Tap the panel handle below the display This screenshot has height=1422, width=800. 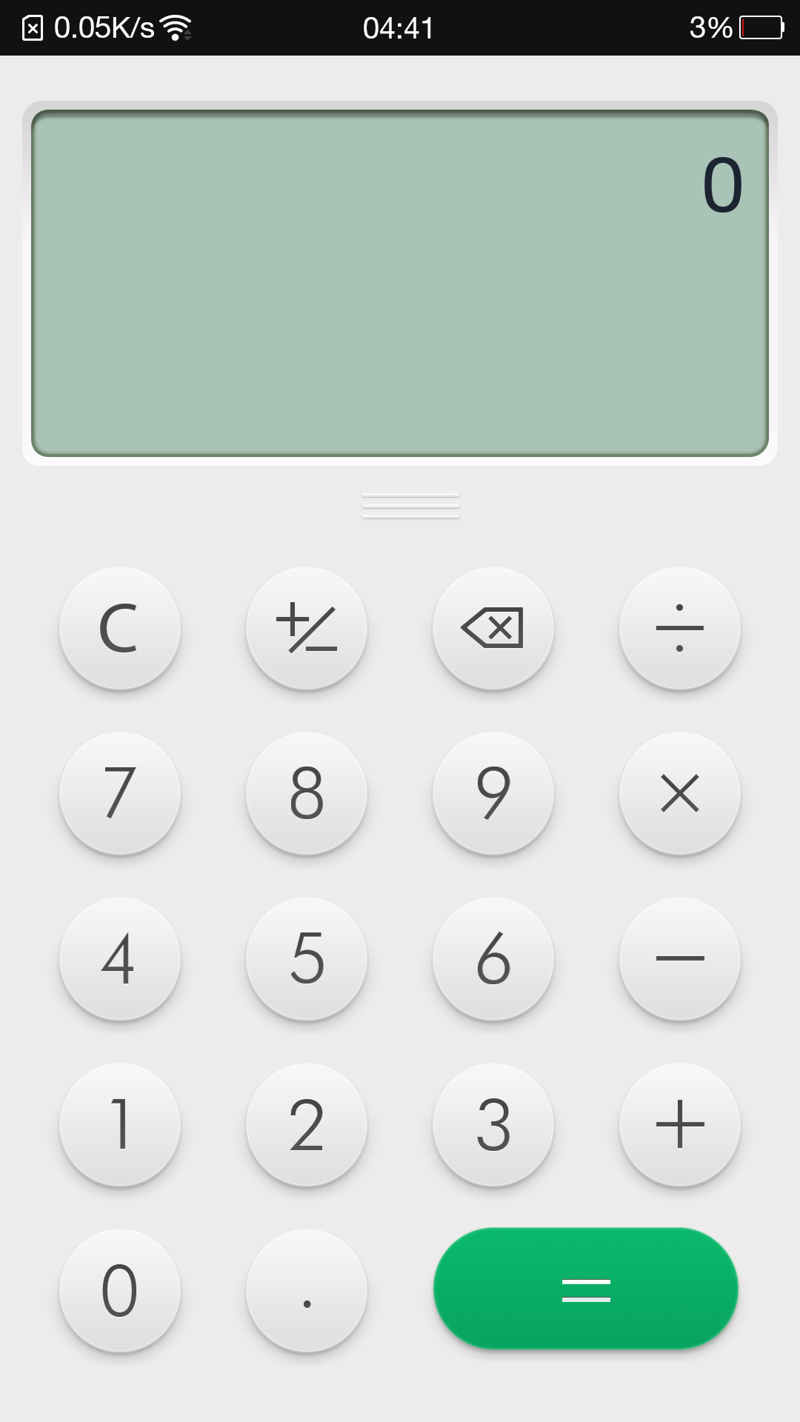411,506
